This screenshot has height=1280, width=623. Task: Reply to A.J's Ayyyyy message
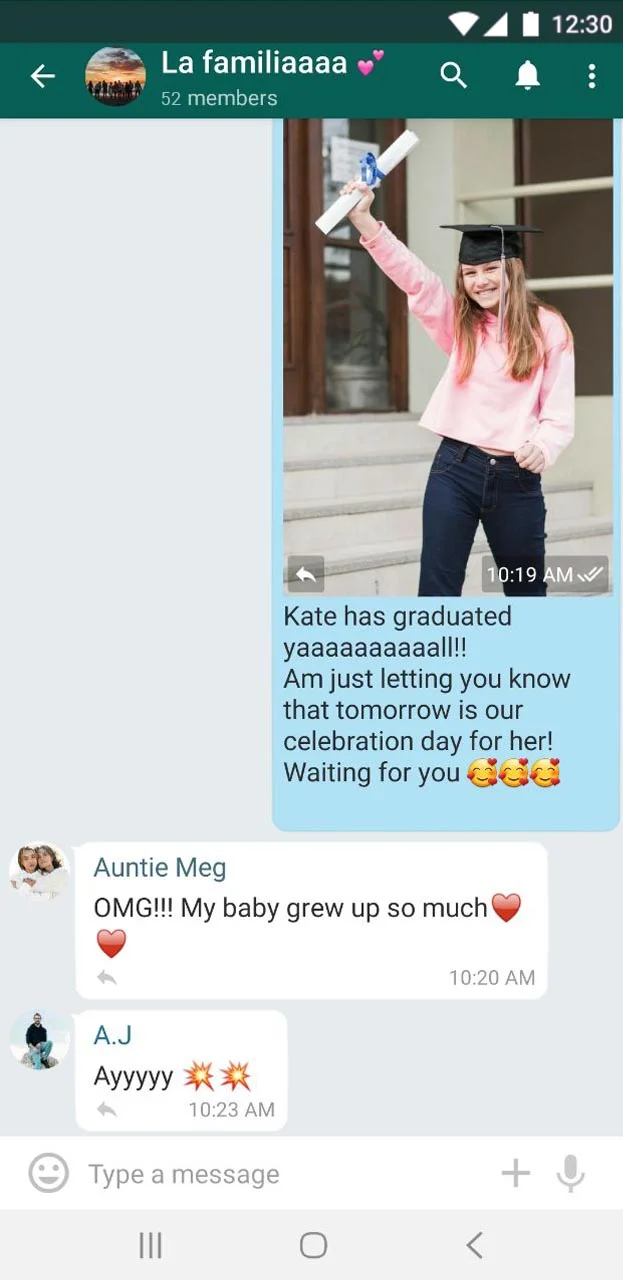107,1109
